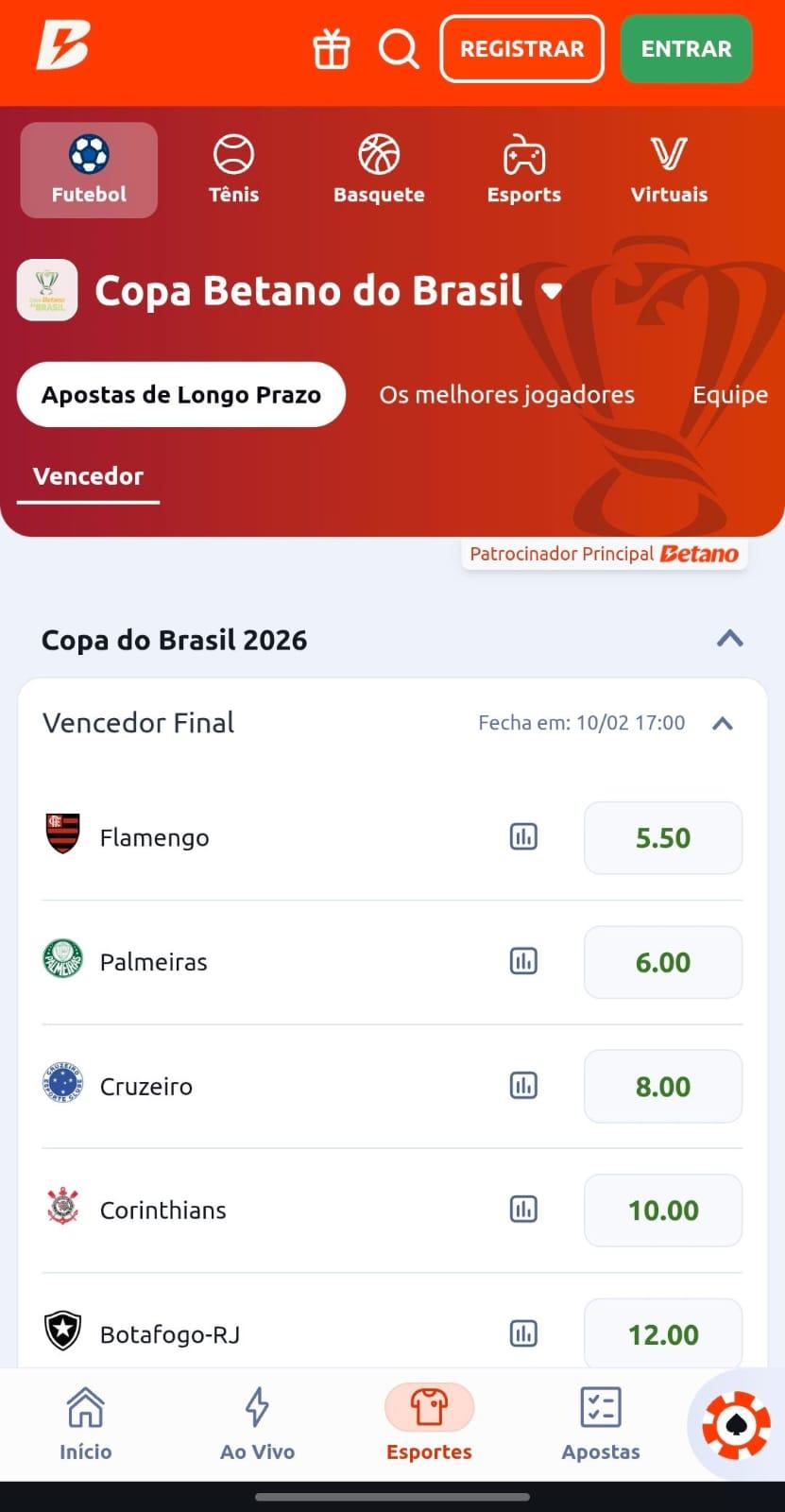785x1512 pixels.
Task: Open the search icon in the header
Action: coord(398,49)
